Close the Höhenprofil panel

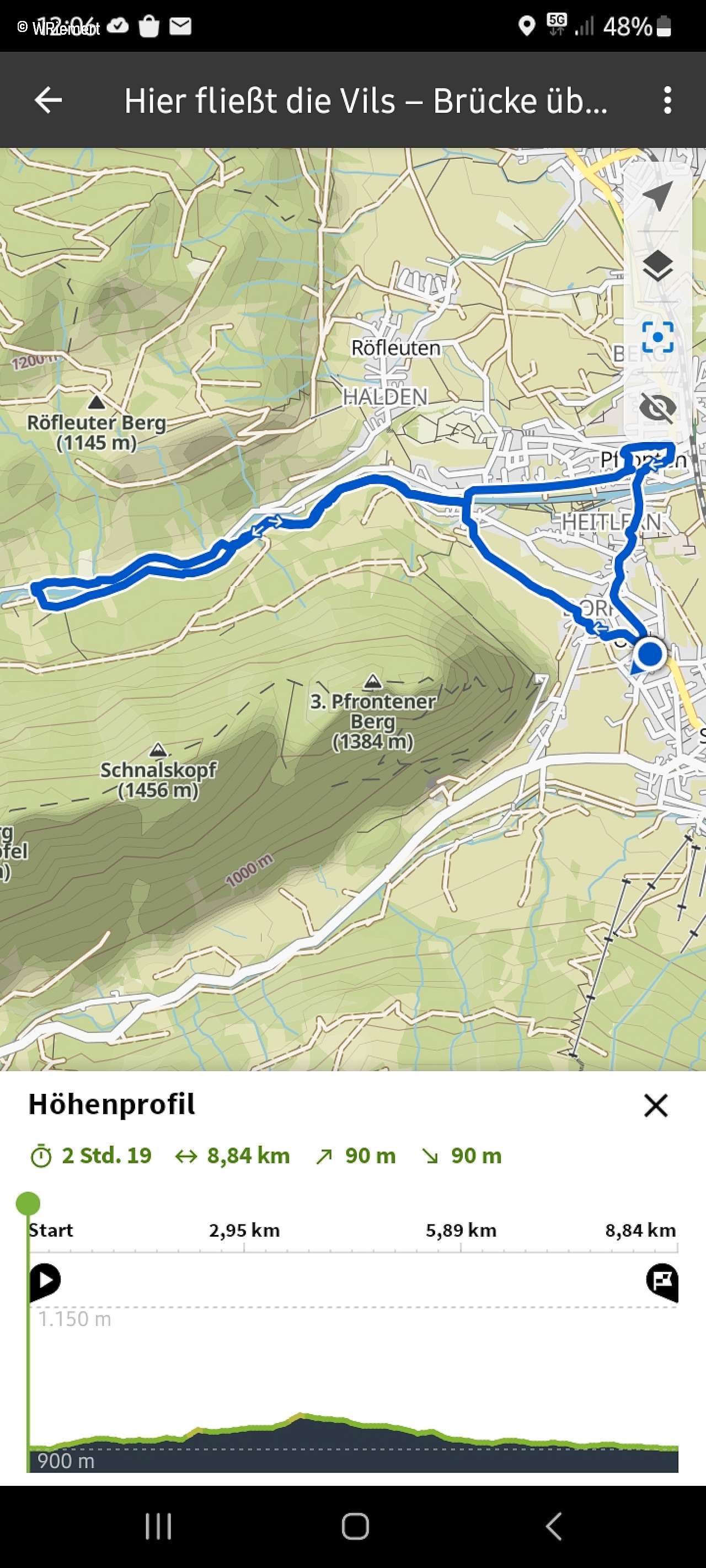655,1105
